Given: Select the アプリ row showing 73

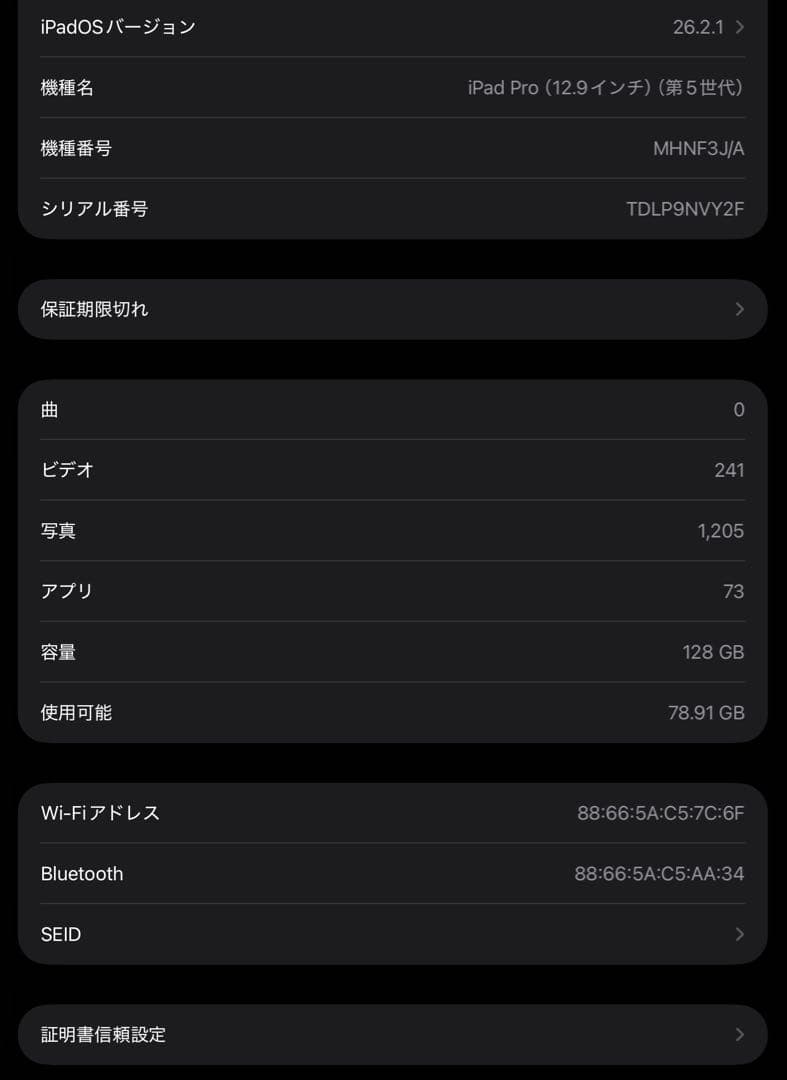Looking at the screenshot, I should click(x=390, y=591).
